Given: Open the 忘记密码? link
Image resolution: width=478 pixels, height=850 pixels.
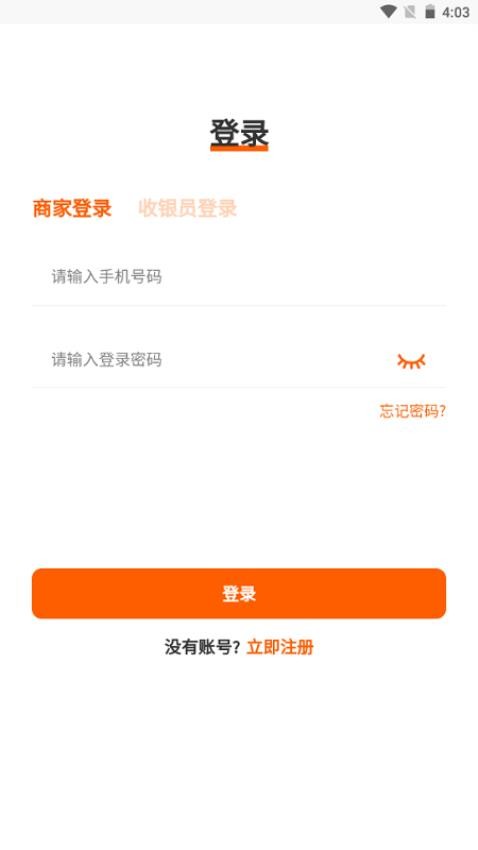Looking at the screenshot, I should pyautogui.click(x=412, y=411).
